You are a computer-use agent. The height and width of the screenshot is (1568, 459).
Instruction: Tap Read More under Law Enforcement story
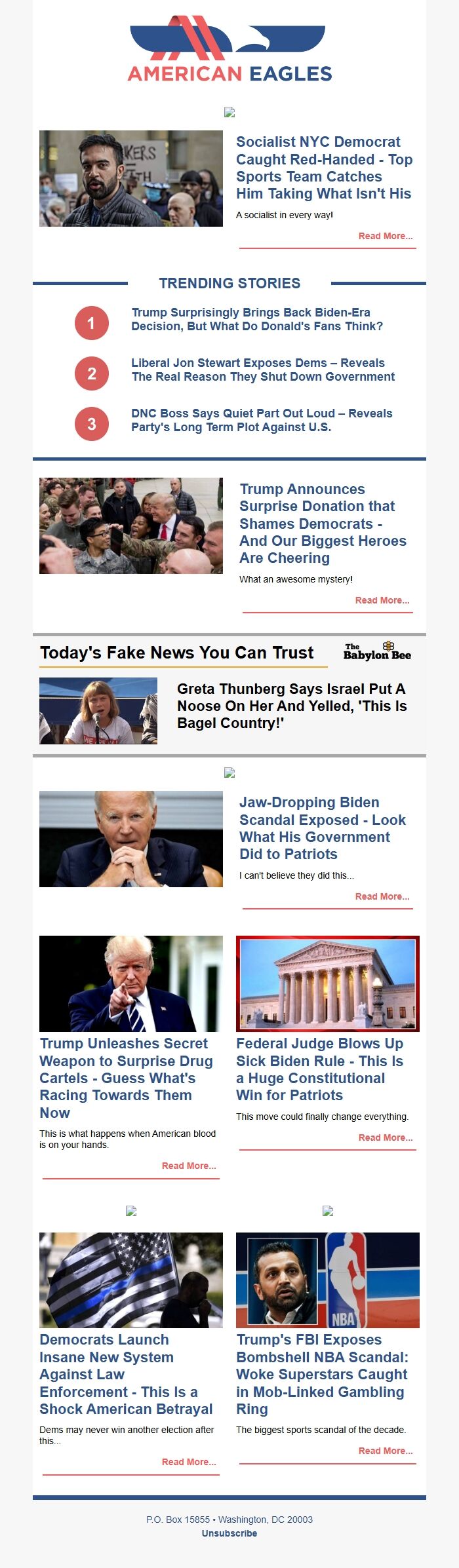(x=189, y=1462)
